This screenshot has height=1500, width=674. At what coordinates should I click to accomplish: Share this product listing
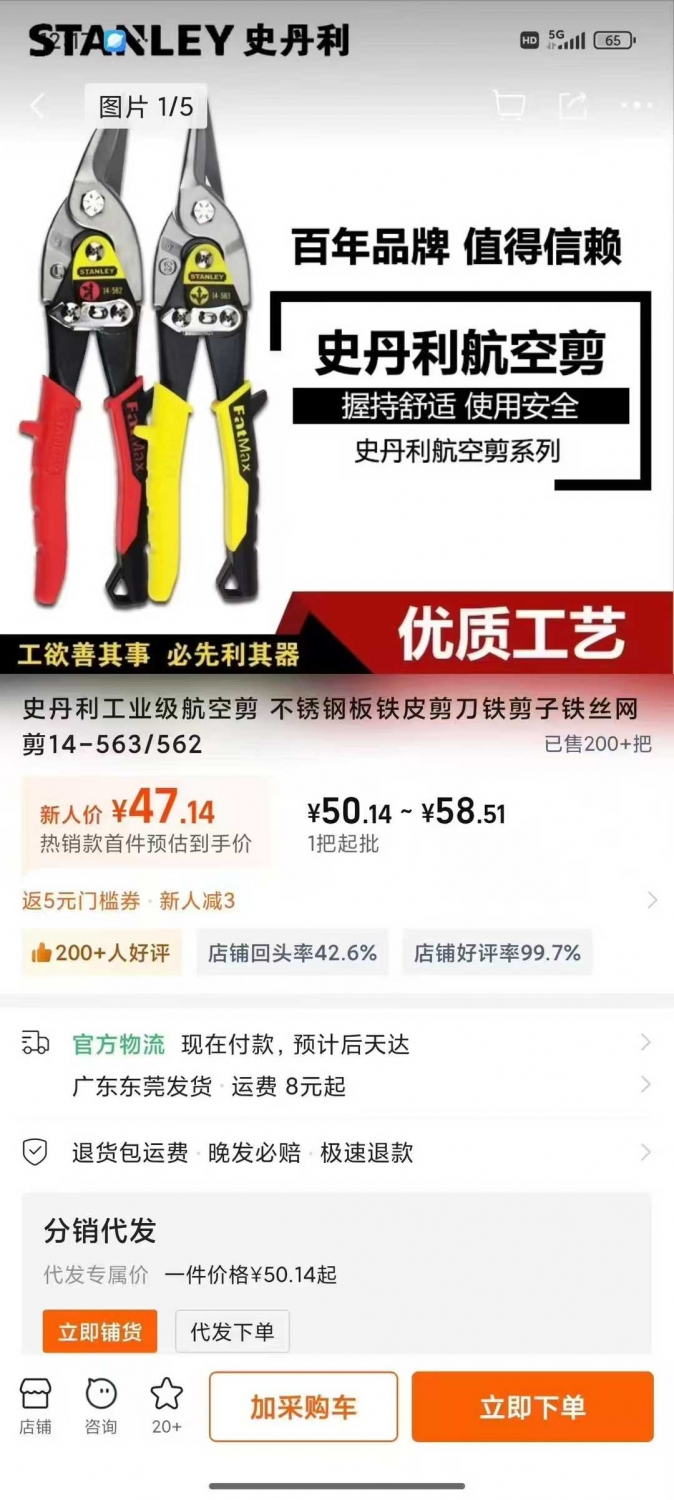pos(573,105)
